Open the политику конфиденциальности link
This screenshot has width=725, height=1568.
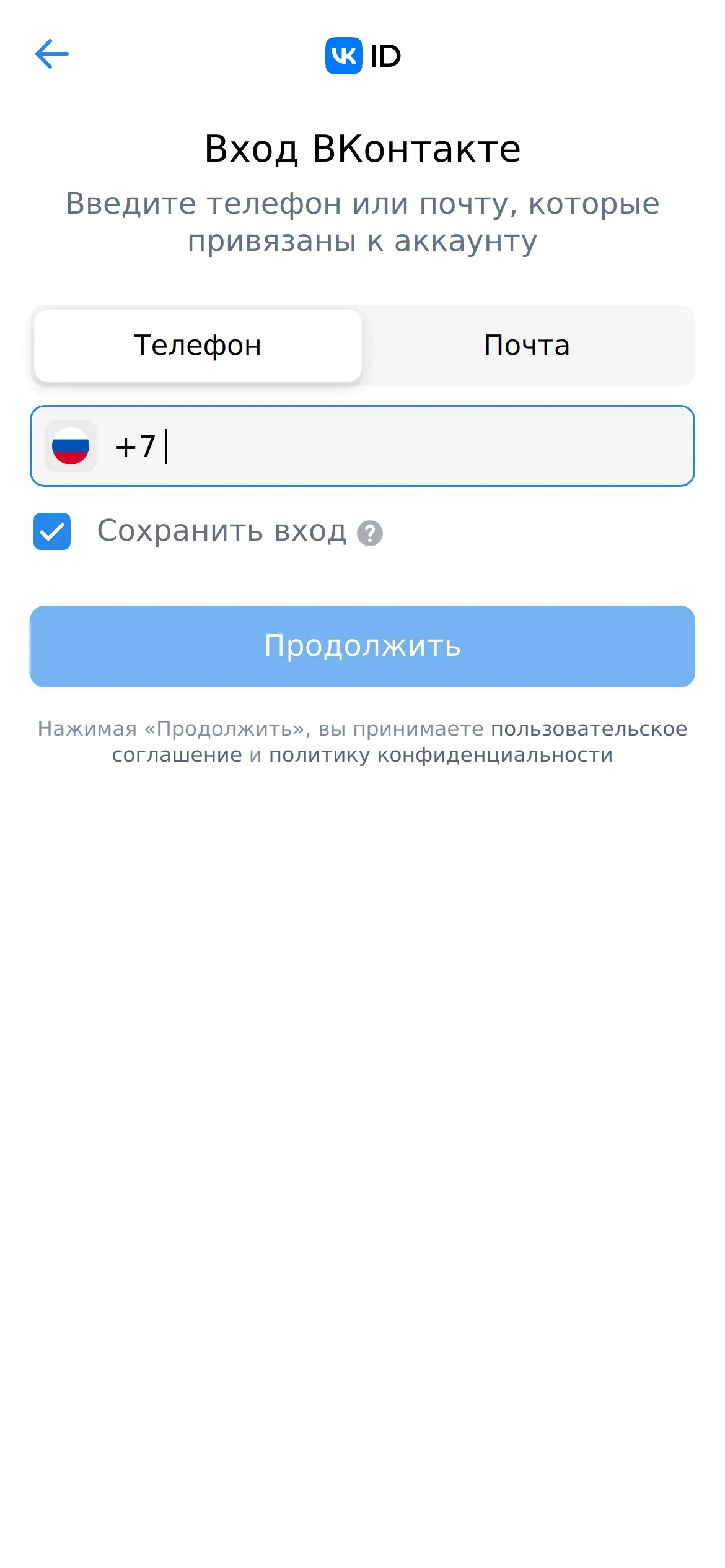(441, 755)
